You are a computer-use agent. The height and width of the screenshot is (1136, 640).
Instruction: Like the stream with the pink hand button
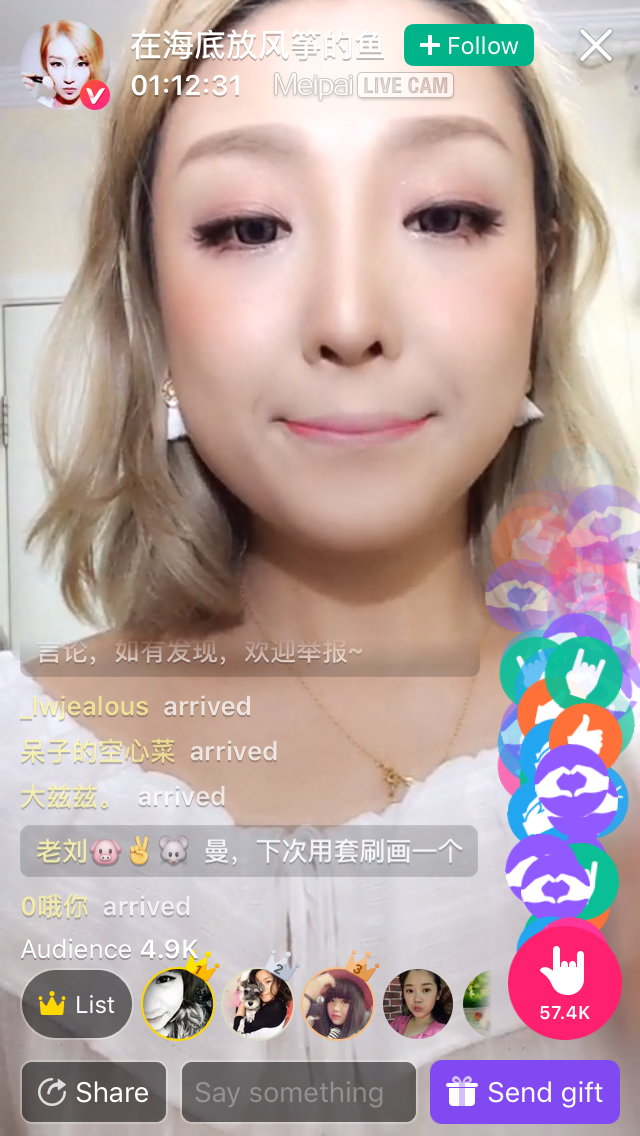point(565,974)
